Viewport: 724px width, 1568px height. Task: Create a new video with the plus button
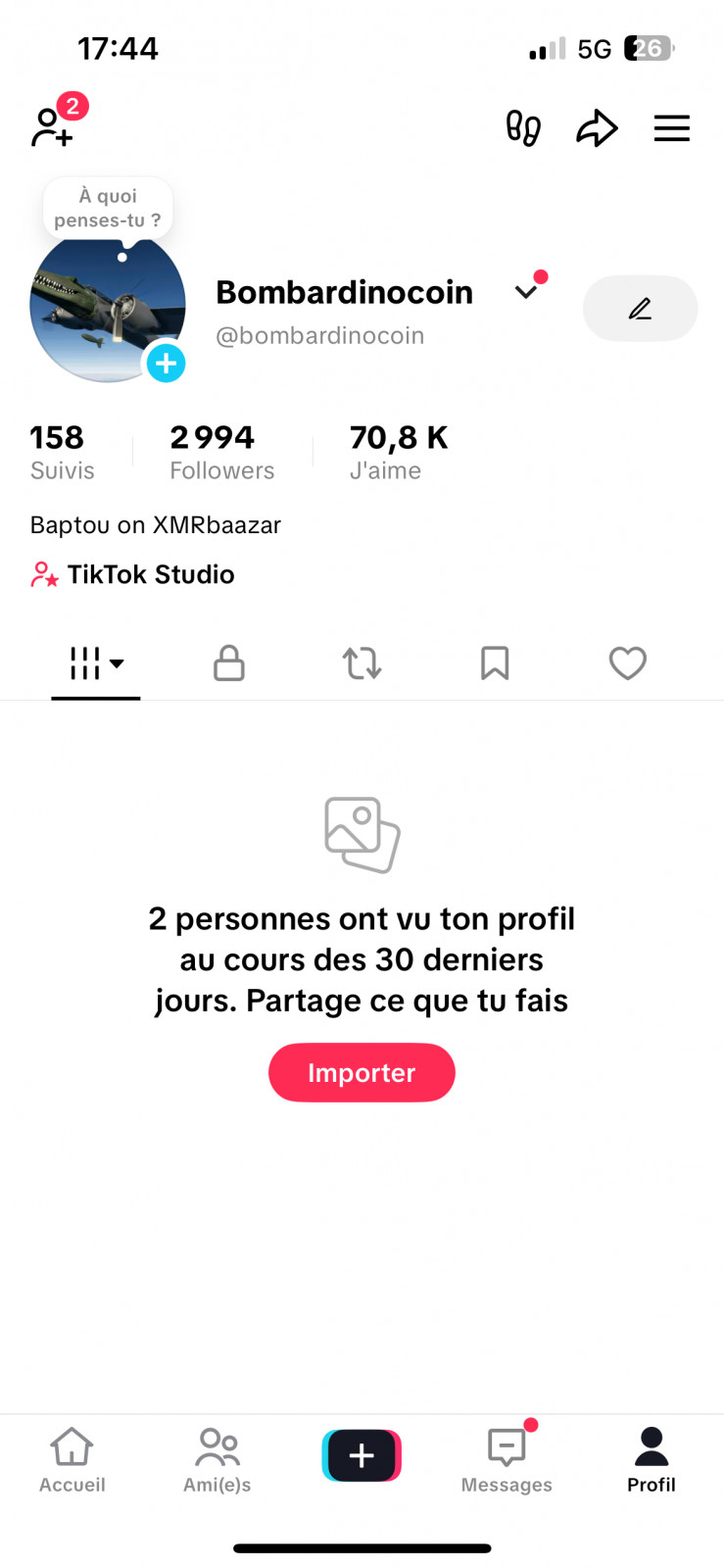[x=362, y=1455]
